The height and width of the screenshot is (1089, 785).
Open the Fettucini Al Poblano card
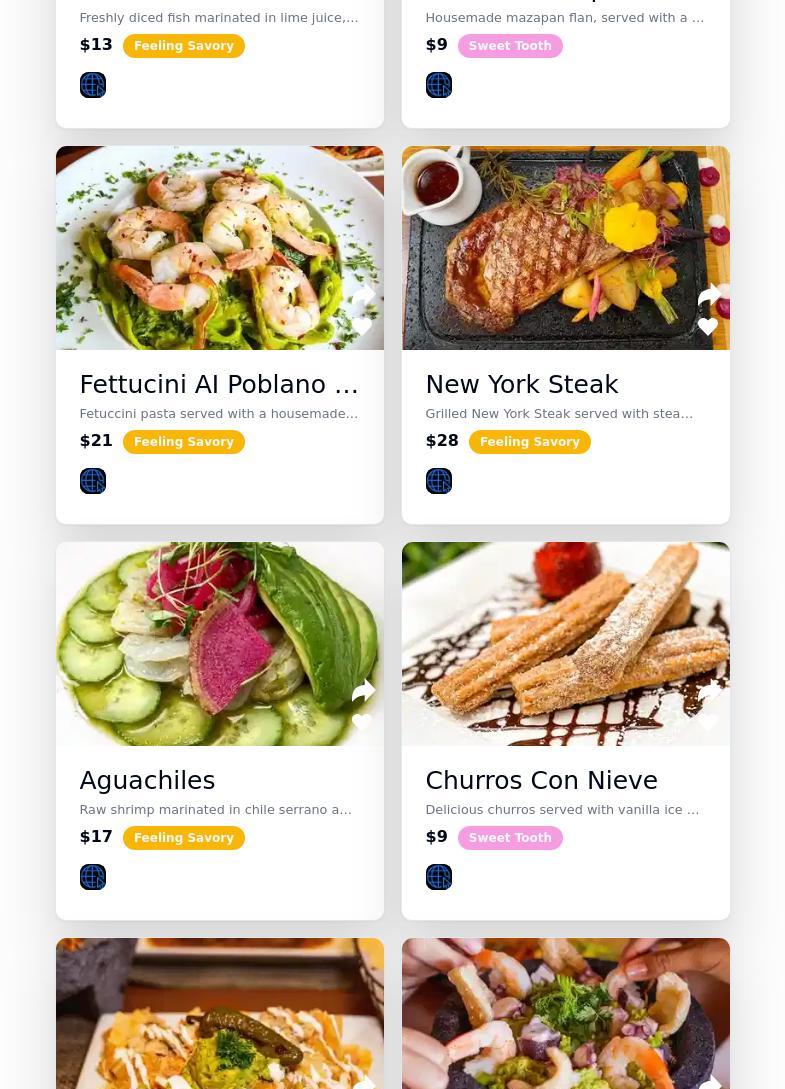tap(218, 385)
